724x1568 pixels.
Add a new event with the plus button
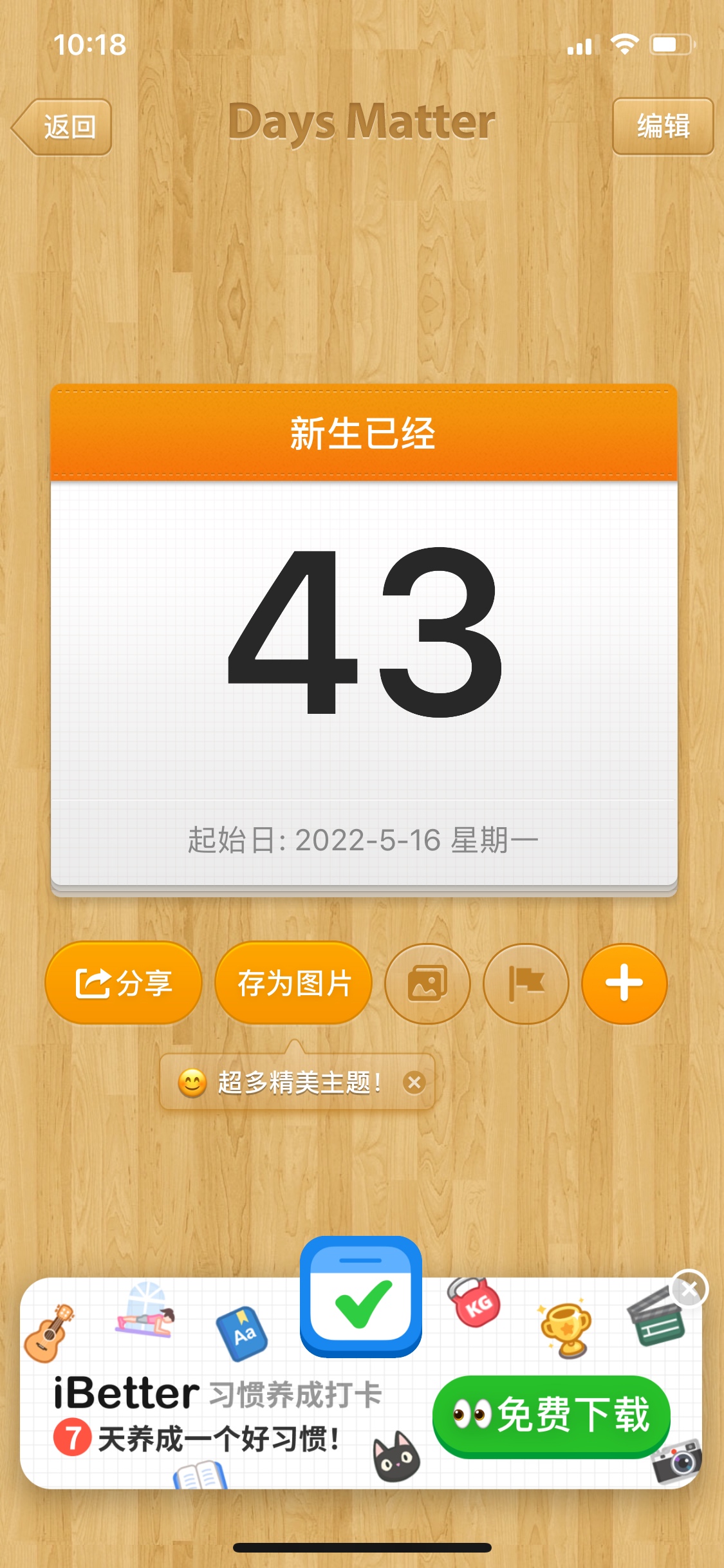pyautogui.click(x=624, y=983)
